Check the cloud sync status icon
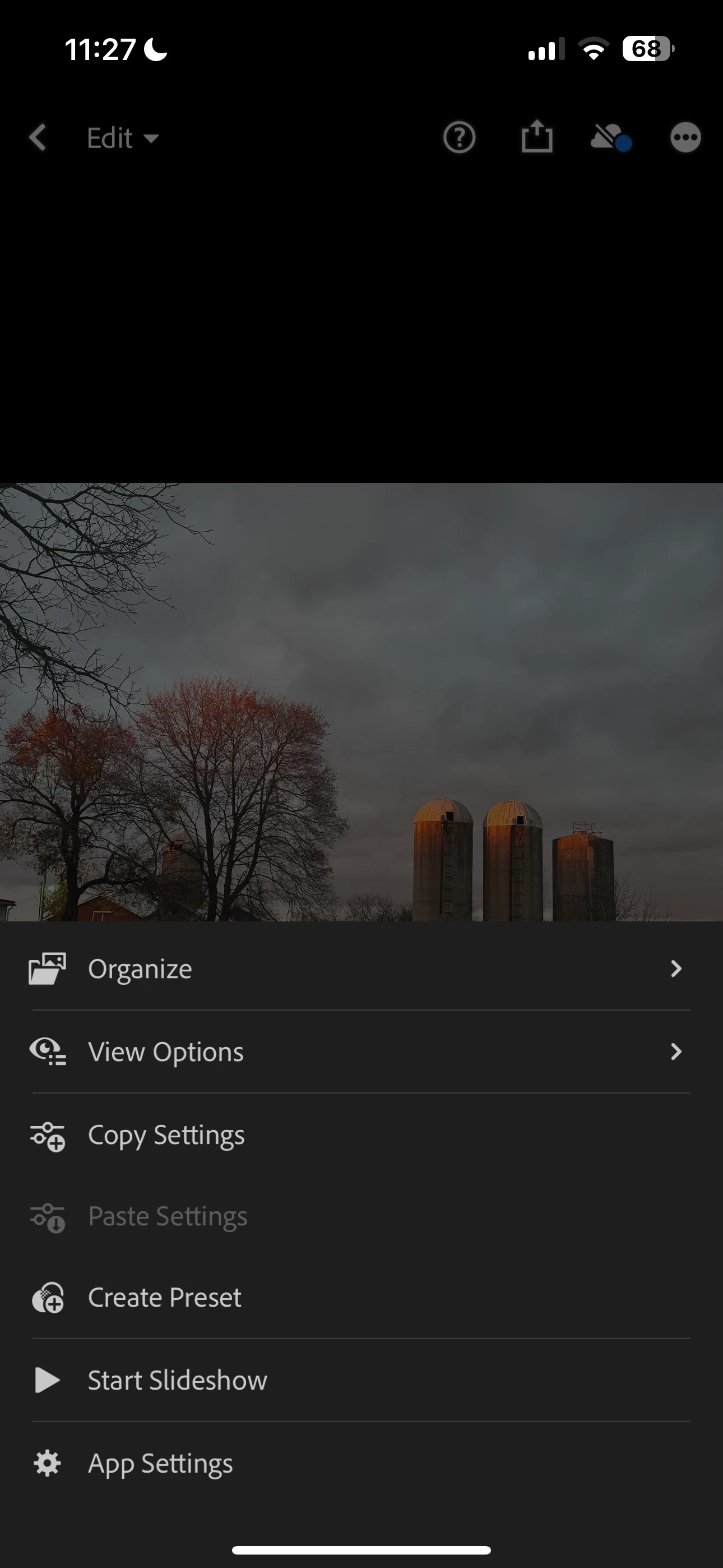Viewport: 723px width, 1568px height. [610, 137]
